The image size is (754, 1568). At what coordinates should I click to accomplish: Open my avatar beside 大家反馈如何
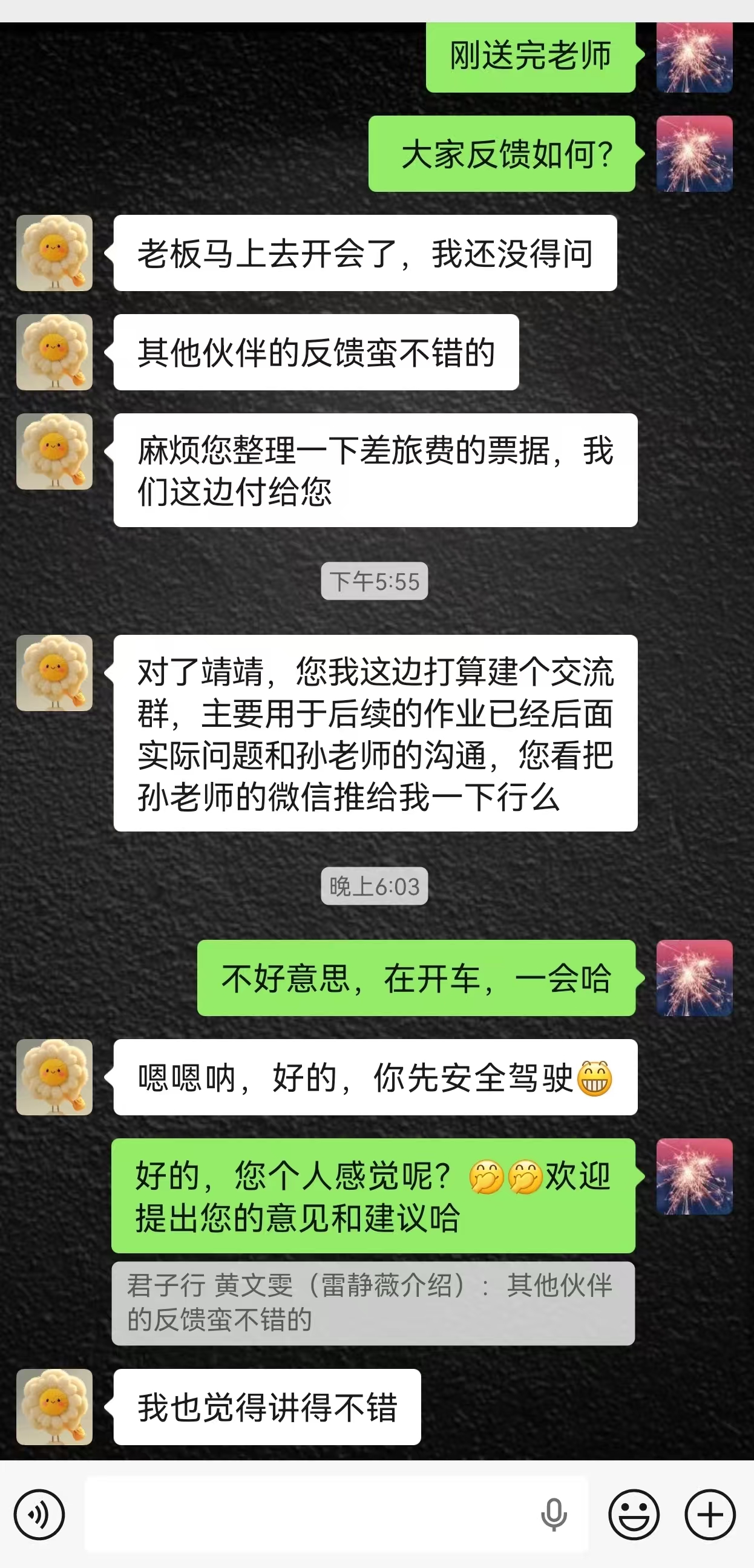[x=693, y=153]
